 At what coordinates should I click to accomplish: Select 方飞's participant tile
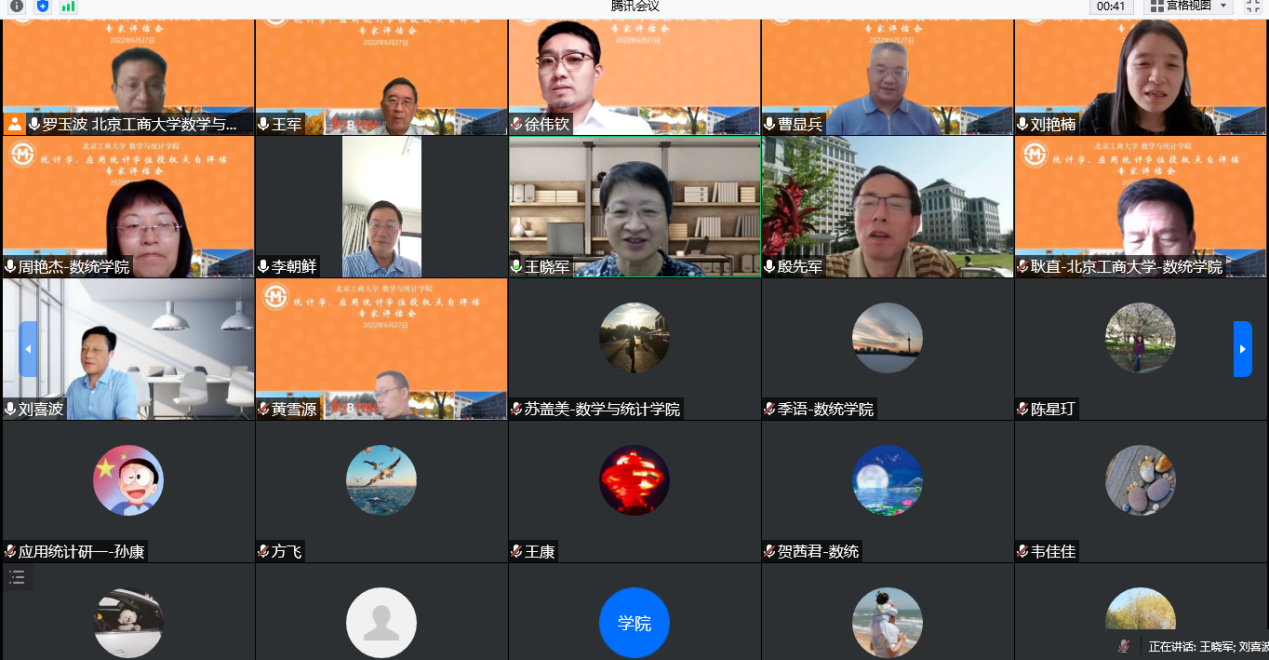point(381,490)
